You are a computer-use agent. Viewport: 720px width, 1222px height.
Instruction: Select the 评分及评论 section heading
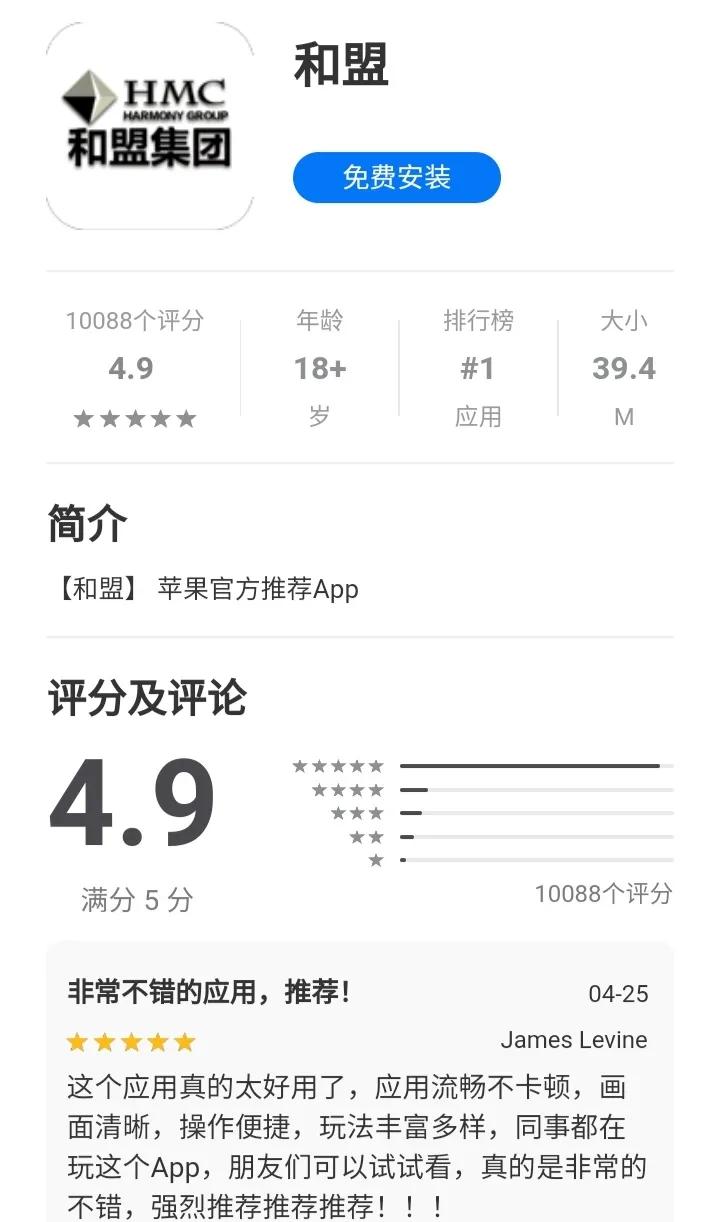point(146,699)
